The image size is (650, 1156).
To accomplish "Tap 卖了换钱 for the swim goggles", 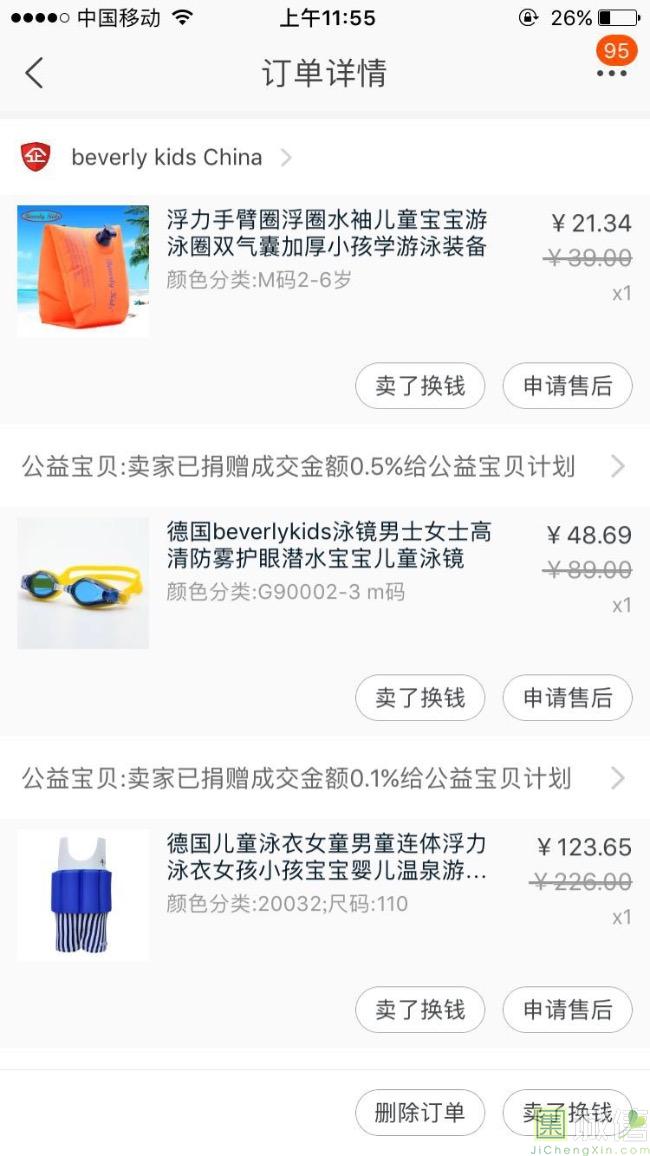I will coord(420,698).
